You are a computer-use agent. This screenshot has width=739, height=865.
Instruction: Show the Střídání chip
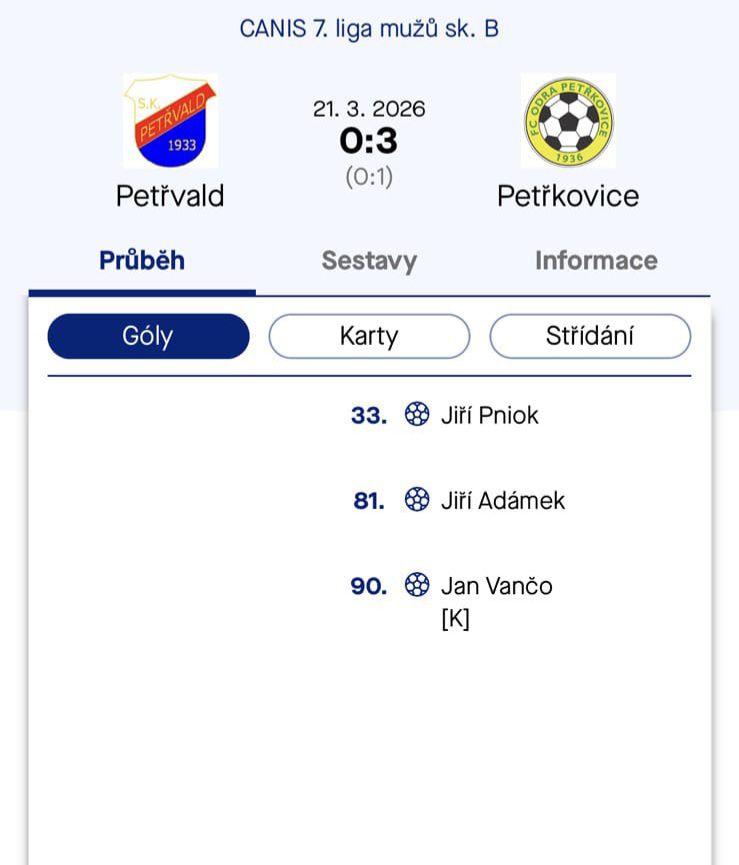pyautogui.click(x=589, y=336)
